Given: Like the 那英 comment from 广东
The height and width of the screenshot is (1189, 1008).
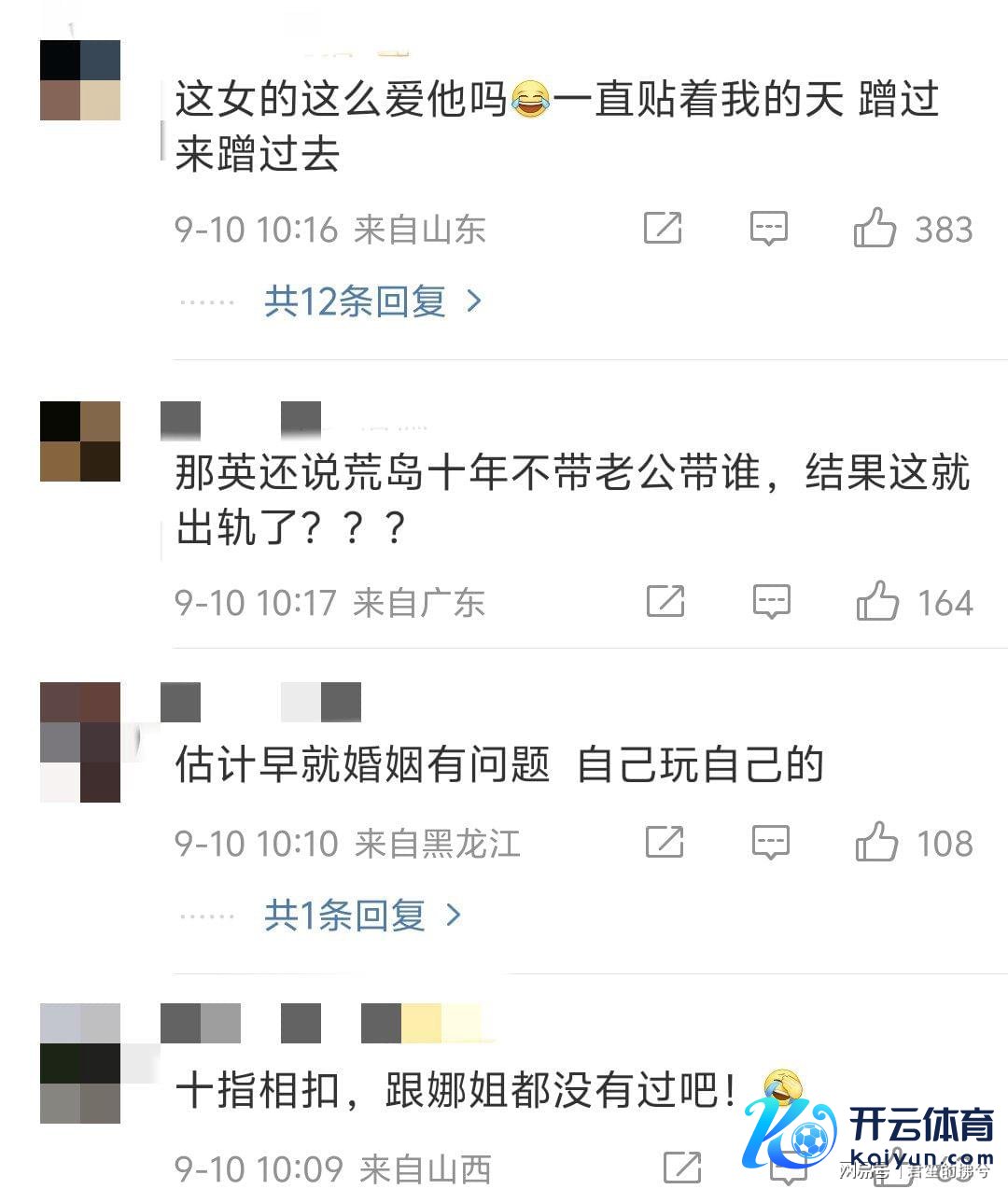Looking at the screenshot, I should click(x=876, y=602).
